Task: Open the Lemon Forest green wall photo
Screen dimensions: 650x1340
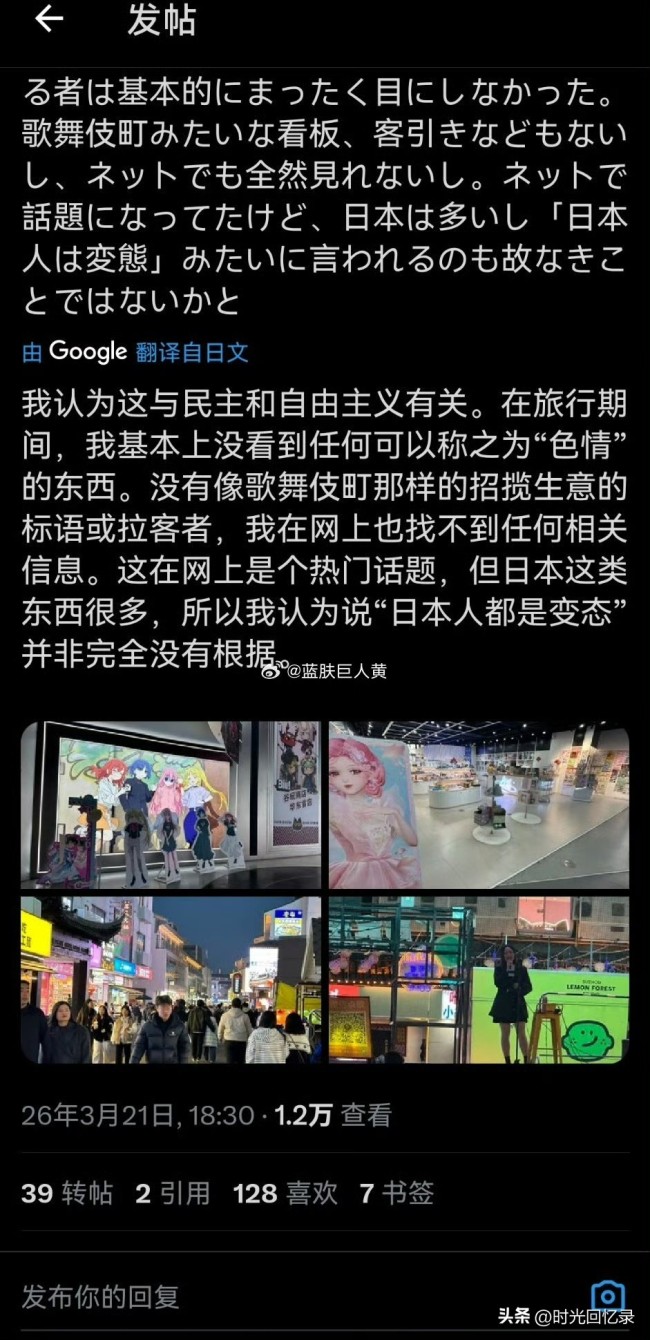Action: tap(478, 979)
